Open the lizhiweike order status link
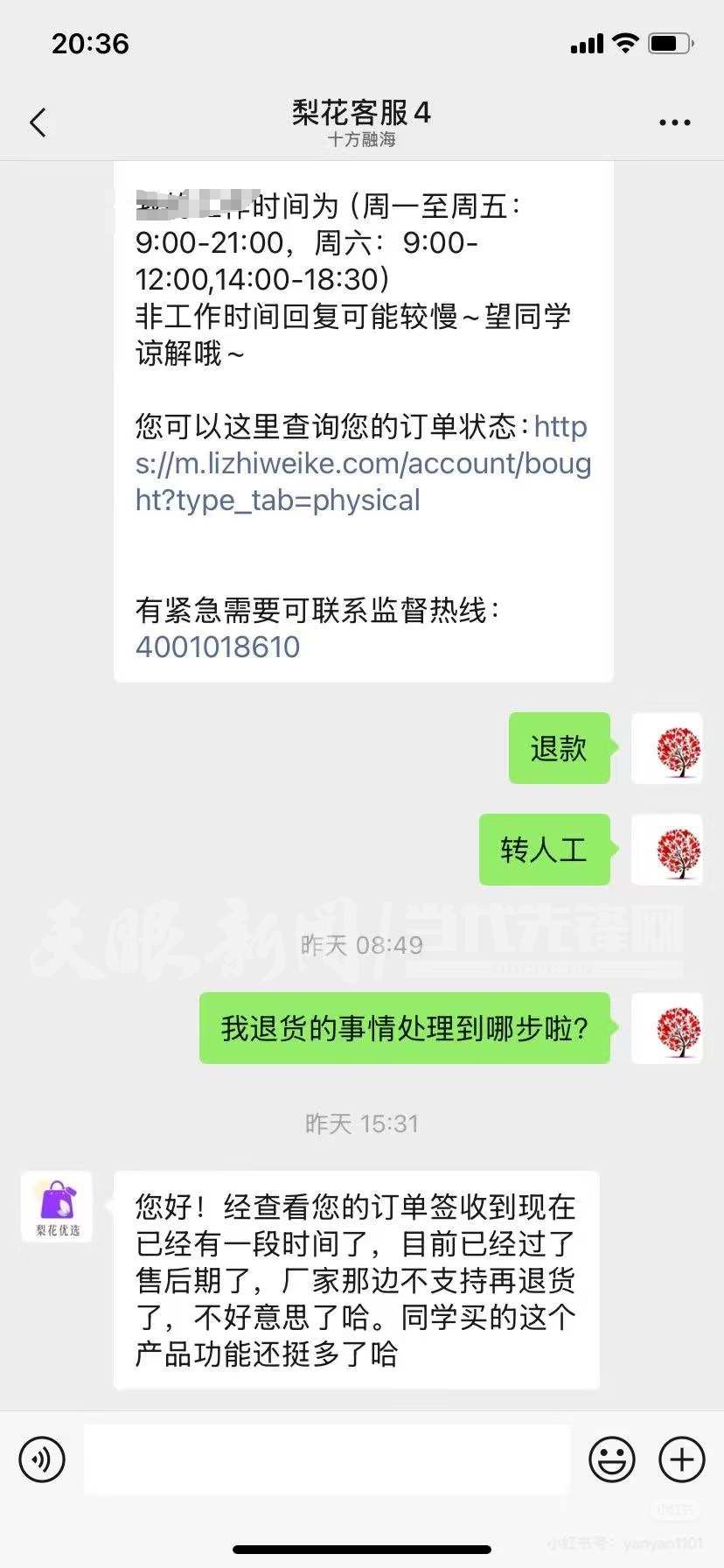 tap(363, 464)
